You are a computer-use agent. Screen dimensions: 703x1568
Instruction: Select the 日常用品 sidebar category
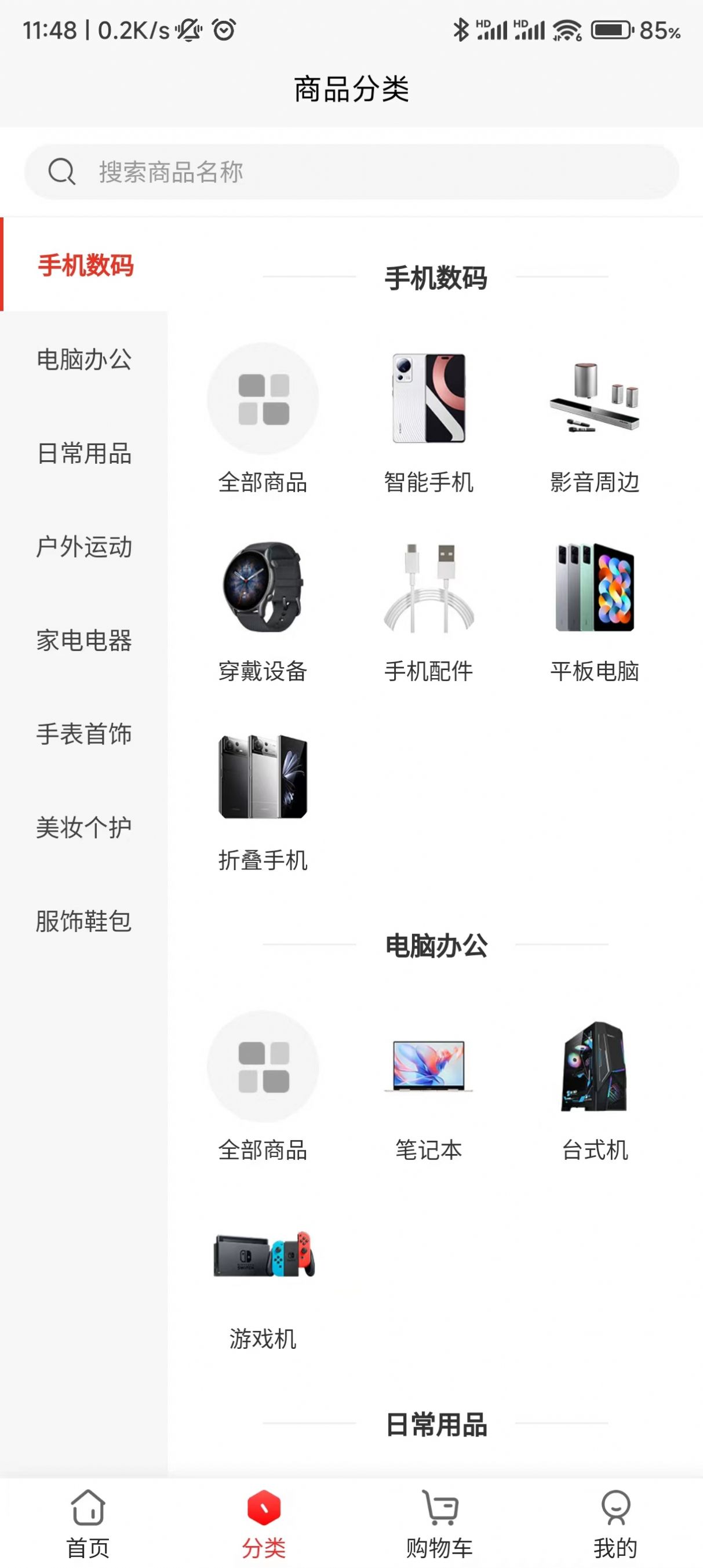(85, 454)
